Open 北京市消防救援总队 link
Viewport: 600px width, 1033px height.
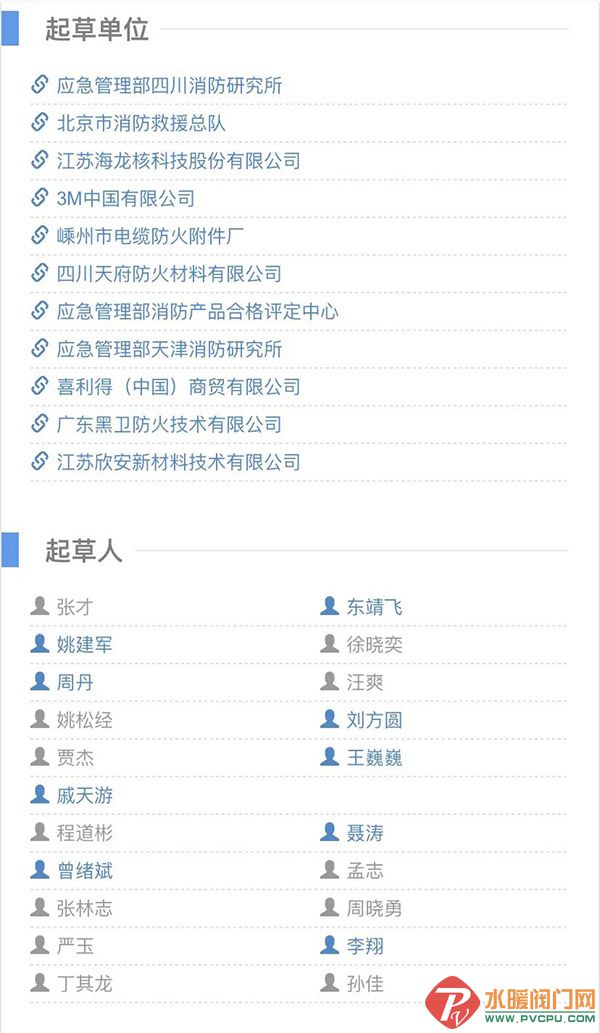(141, 124)
